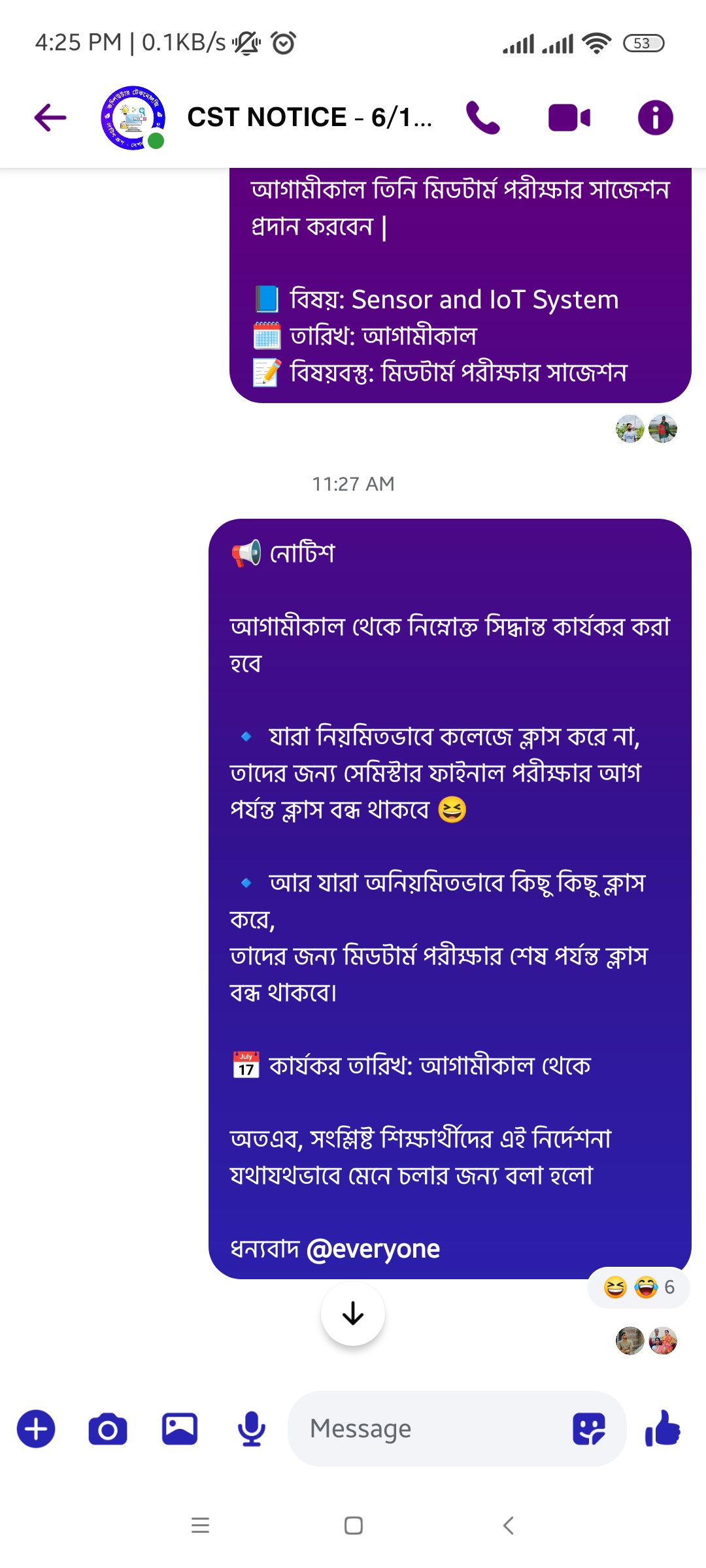Go to the home screen
The height and width of the screenshot is (1568, 706).
click(353, 1526)
